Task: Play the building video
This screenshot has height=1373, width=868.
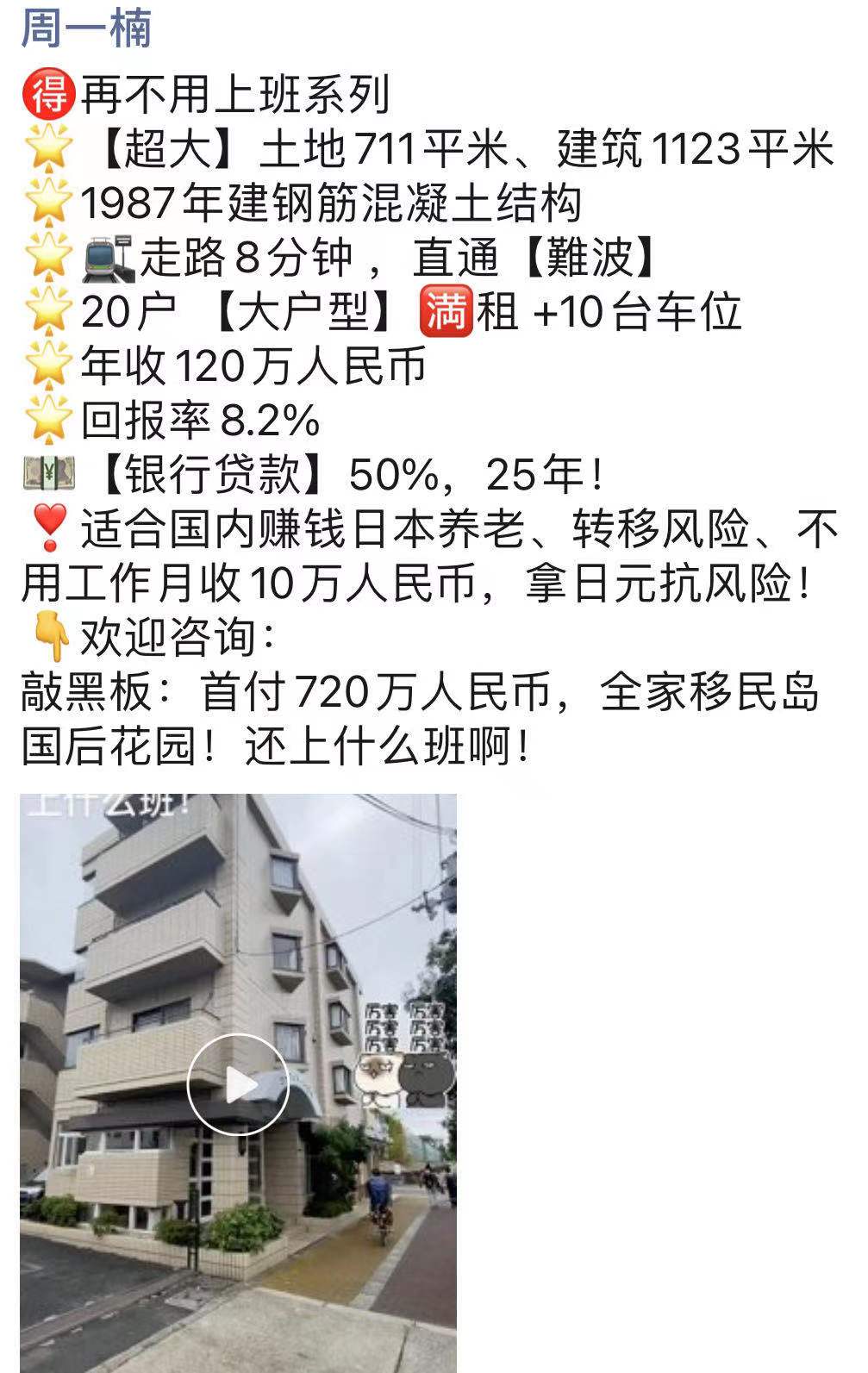Action: click(237, 1083)
